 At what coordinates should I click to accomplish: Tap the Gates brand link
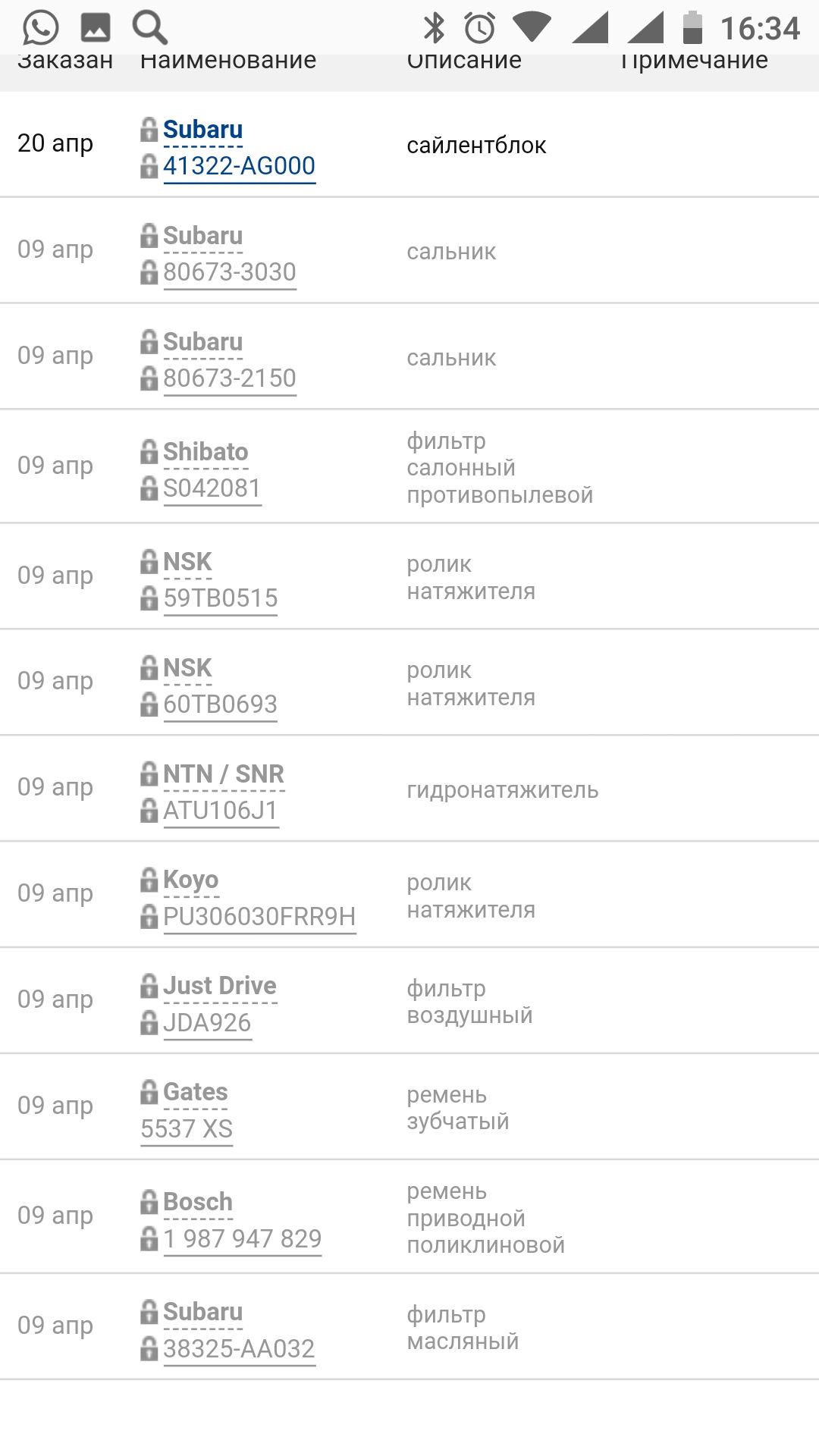pos(196,1091)
